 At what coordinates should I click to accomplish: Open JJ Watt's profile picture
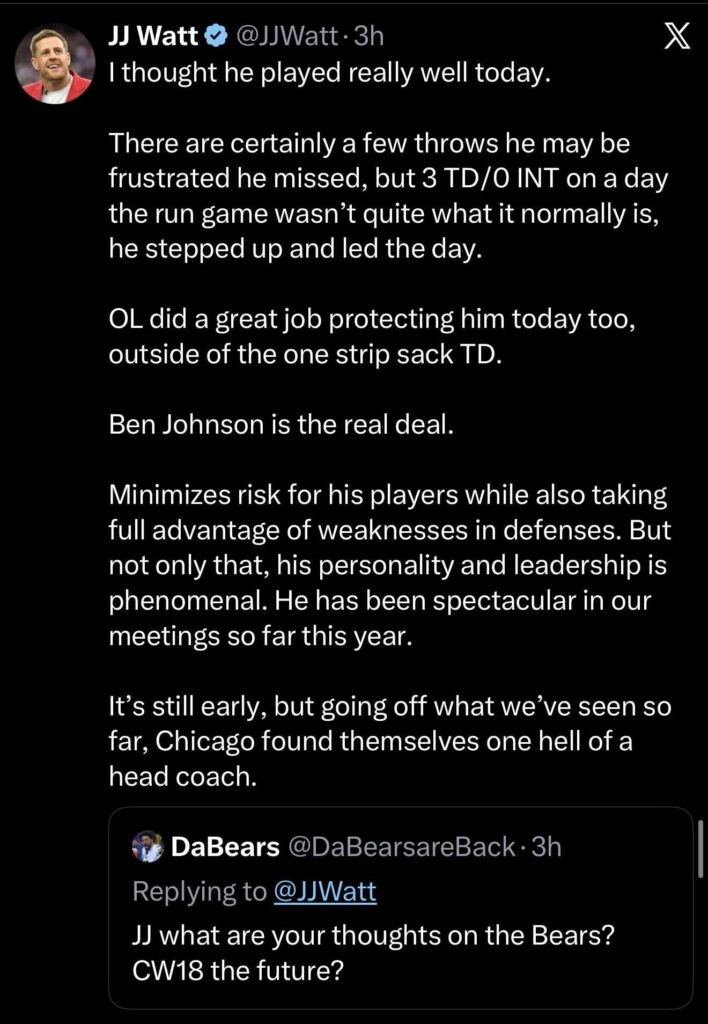coord(55,64)
